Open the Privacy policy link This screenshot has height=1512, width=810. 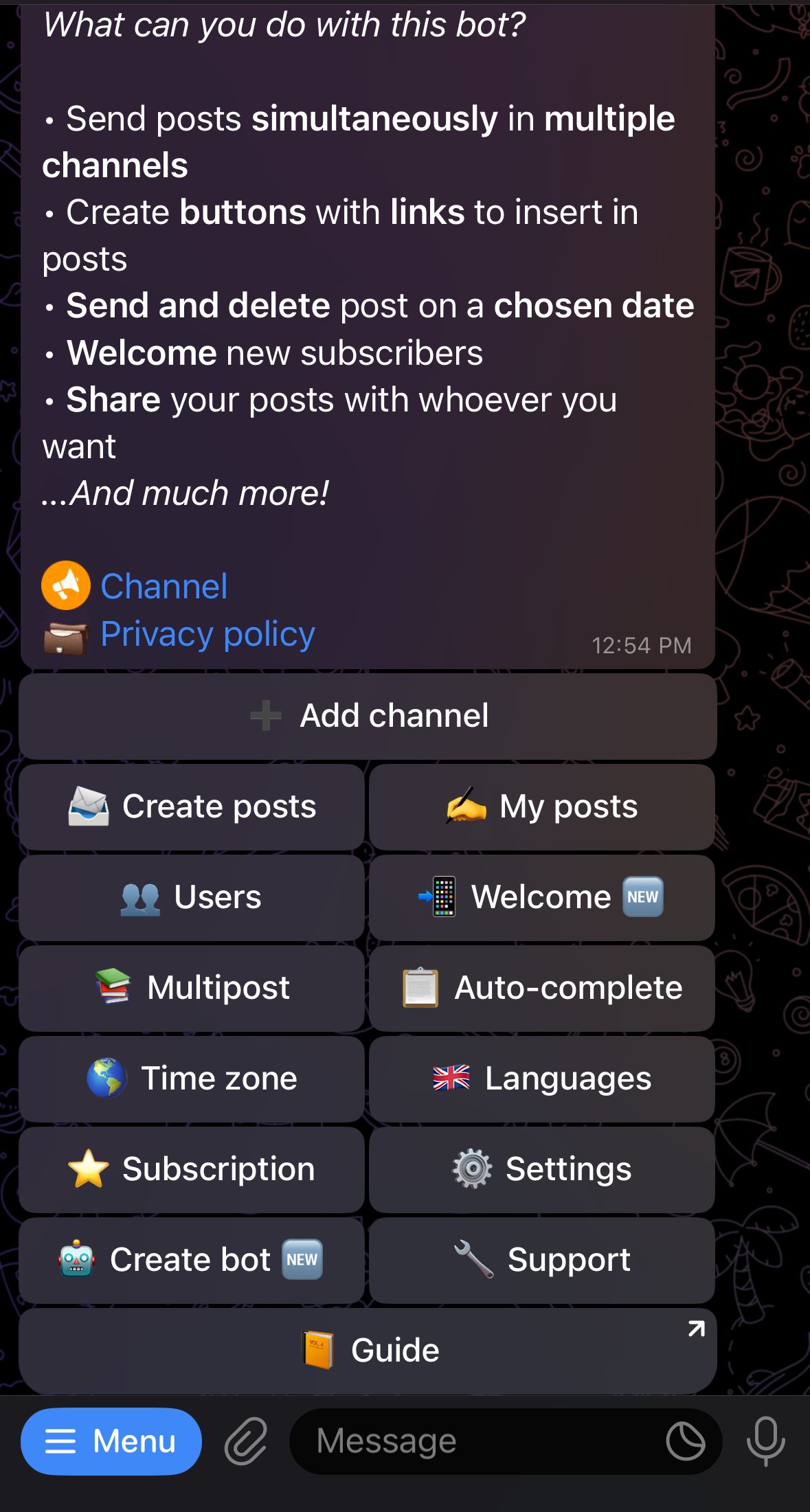click(207, 634)
